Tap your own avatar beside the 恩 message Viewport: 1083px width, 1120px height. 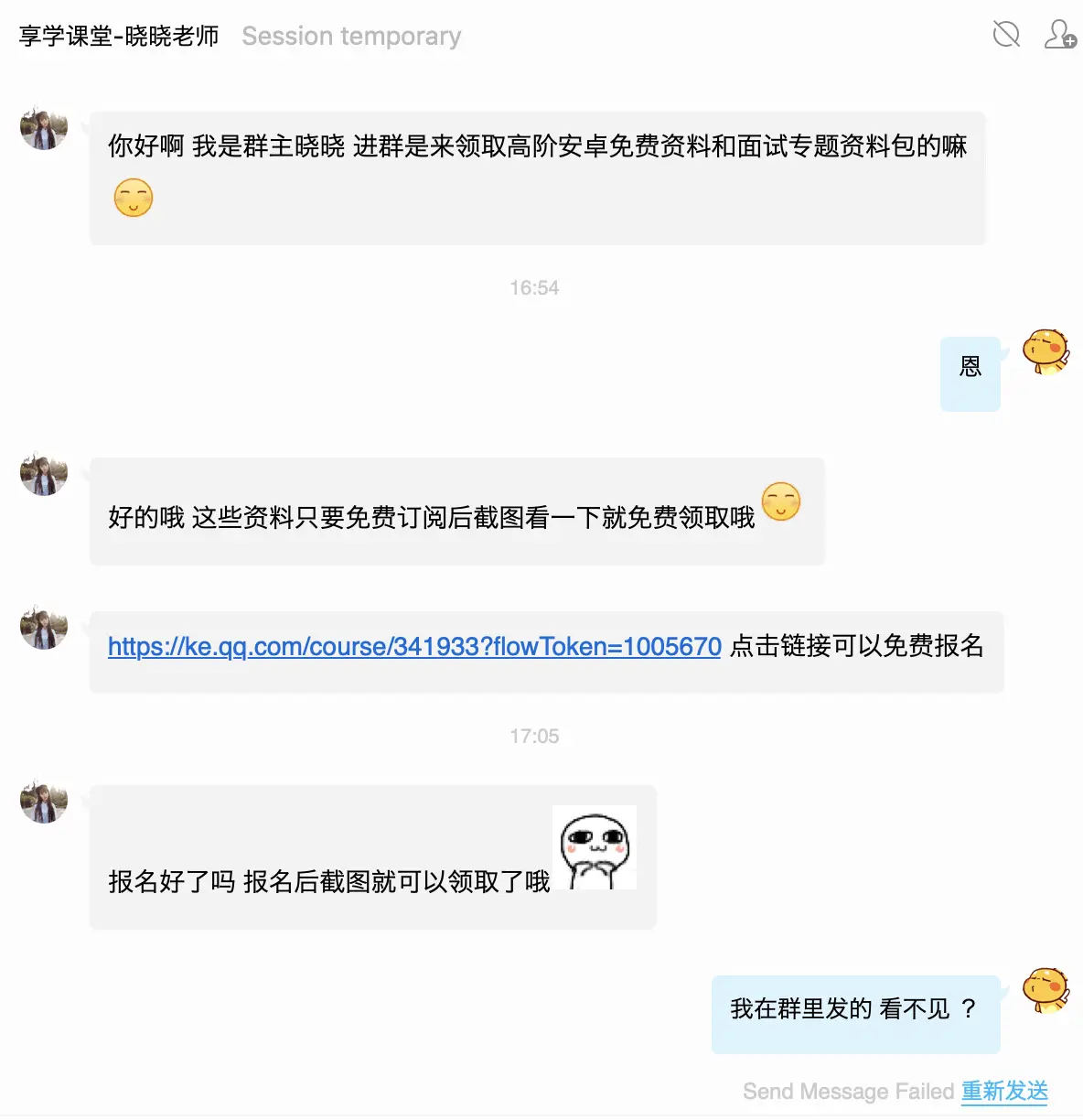pyautogui.click(x=1045, y=352)
